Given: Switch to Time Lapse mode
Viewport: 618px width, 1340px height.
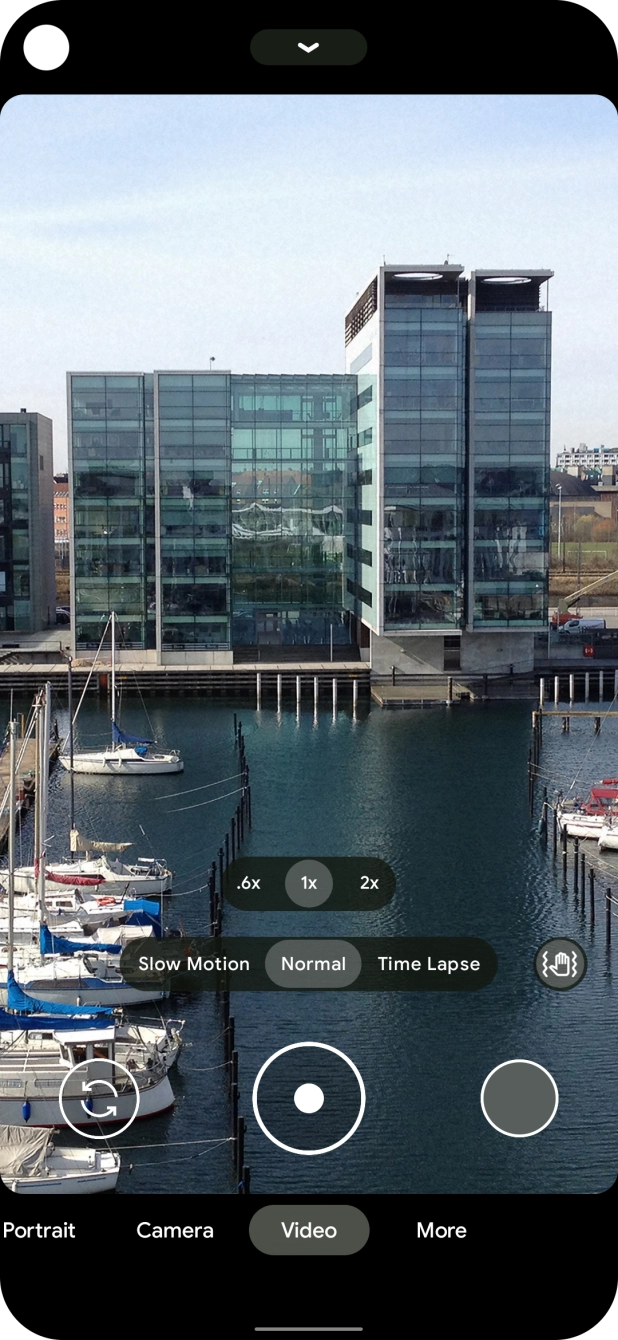Looking at the screenshot, I should coord(429,964).
